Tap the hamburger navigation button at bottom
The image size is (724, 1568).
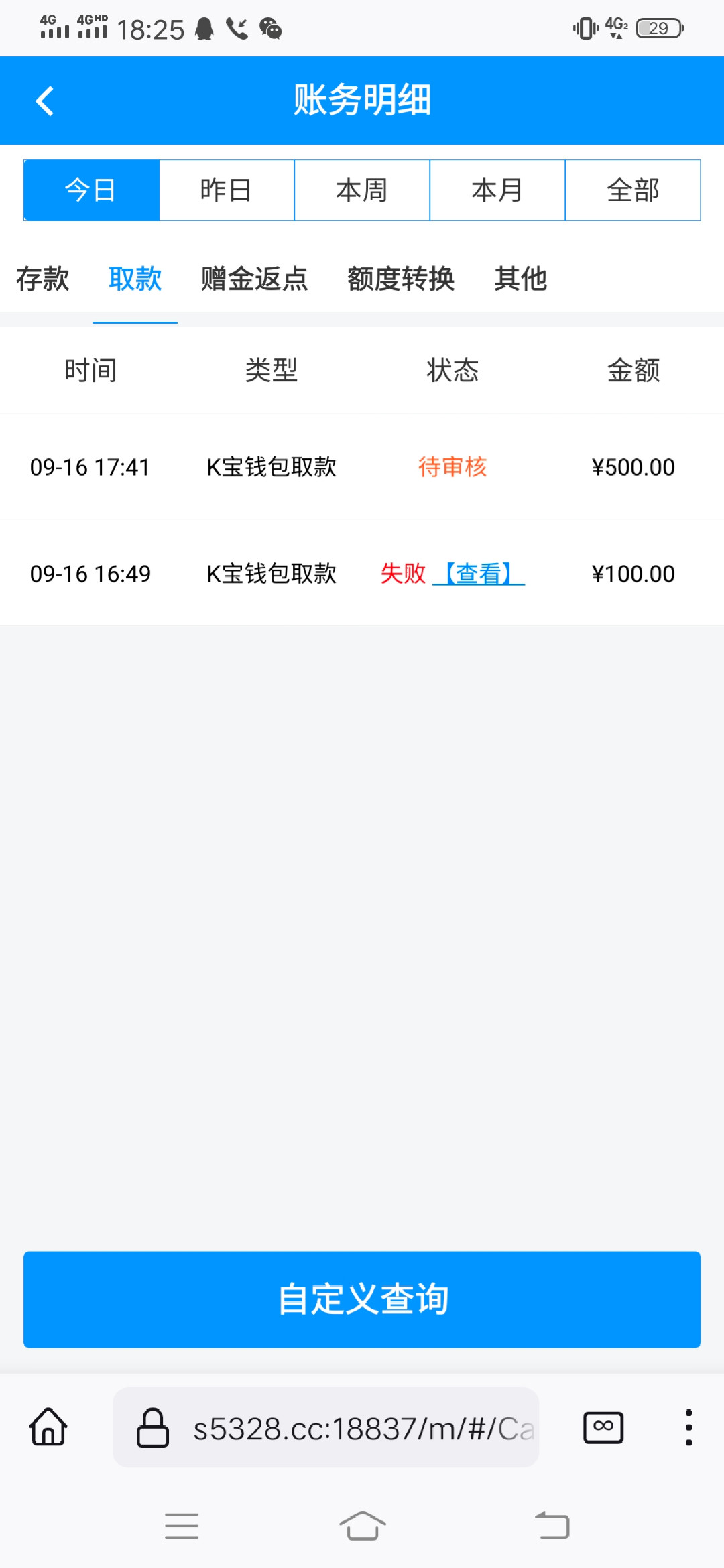[181, 1524]
